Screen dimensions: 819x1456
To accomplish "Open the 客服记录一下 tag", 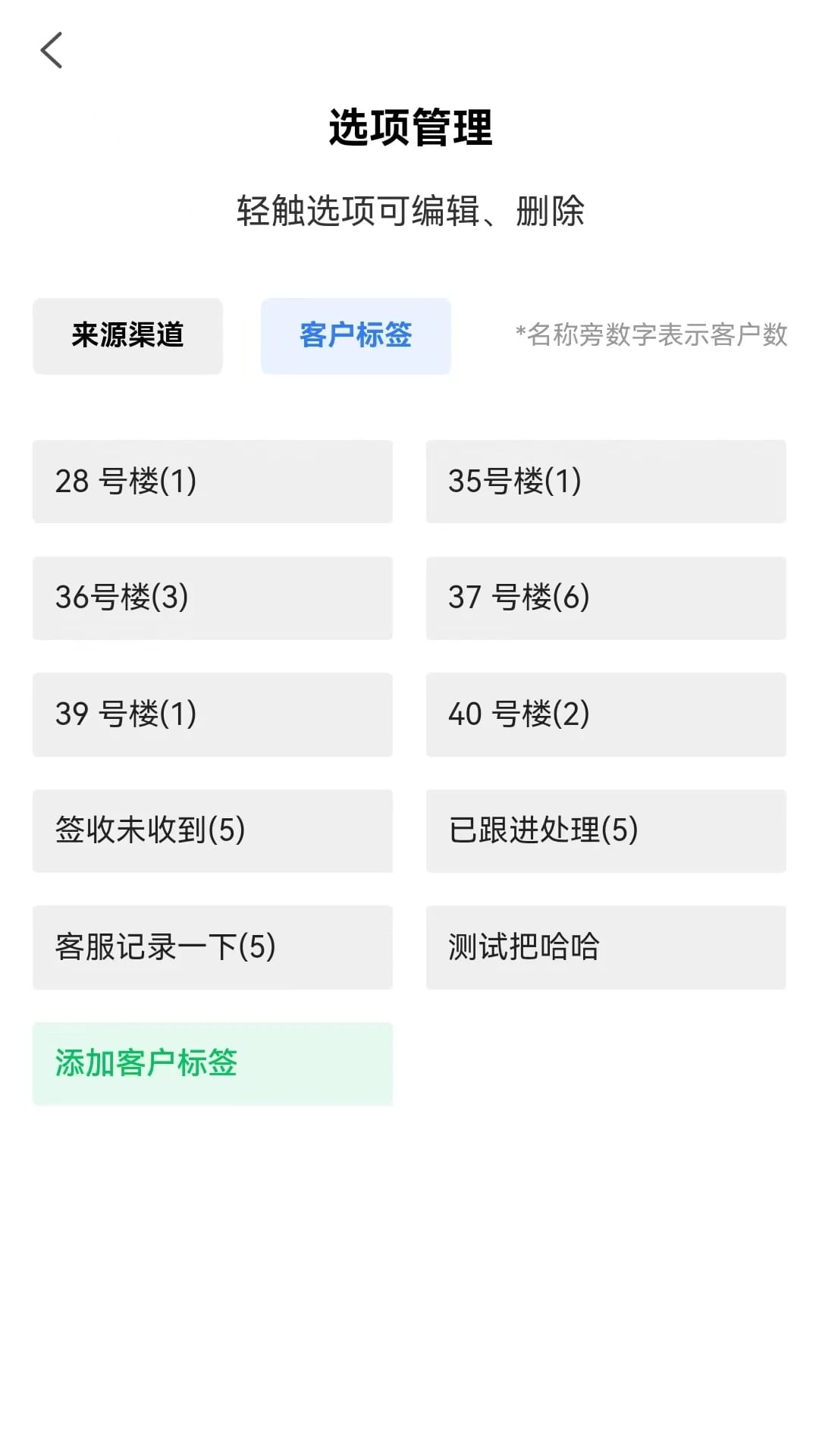I will point(212,947).
